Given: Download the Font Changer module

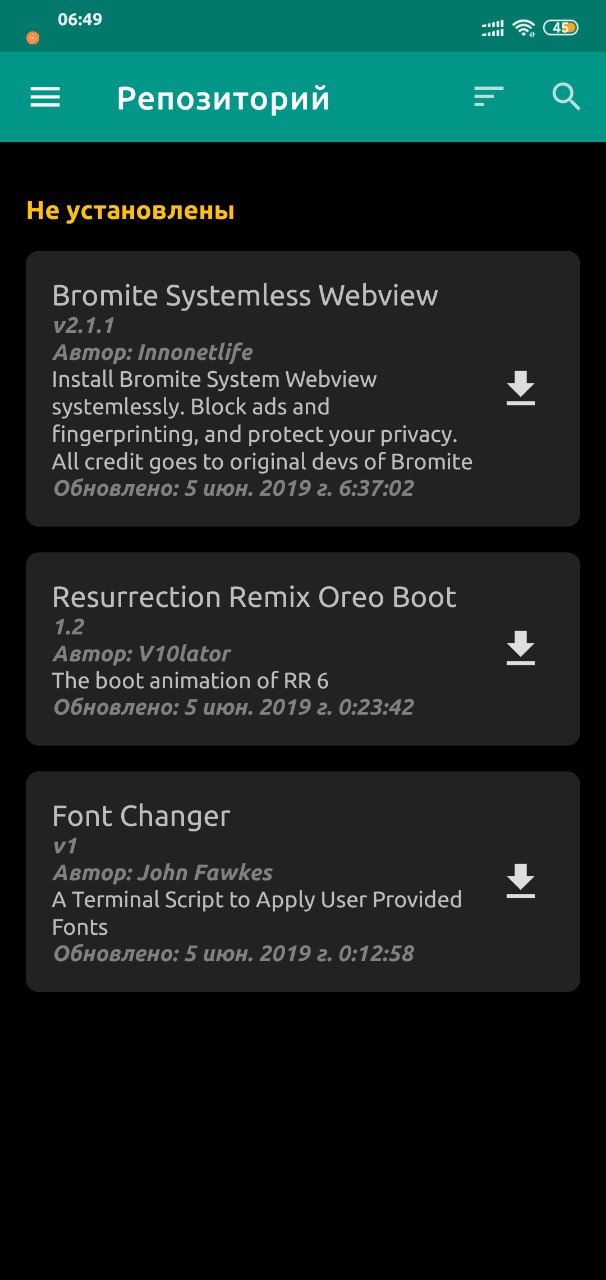Looking at the screenshot, I should pos(520,881).
